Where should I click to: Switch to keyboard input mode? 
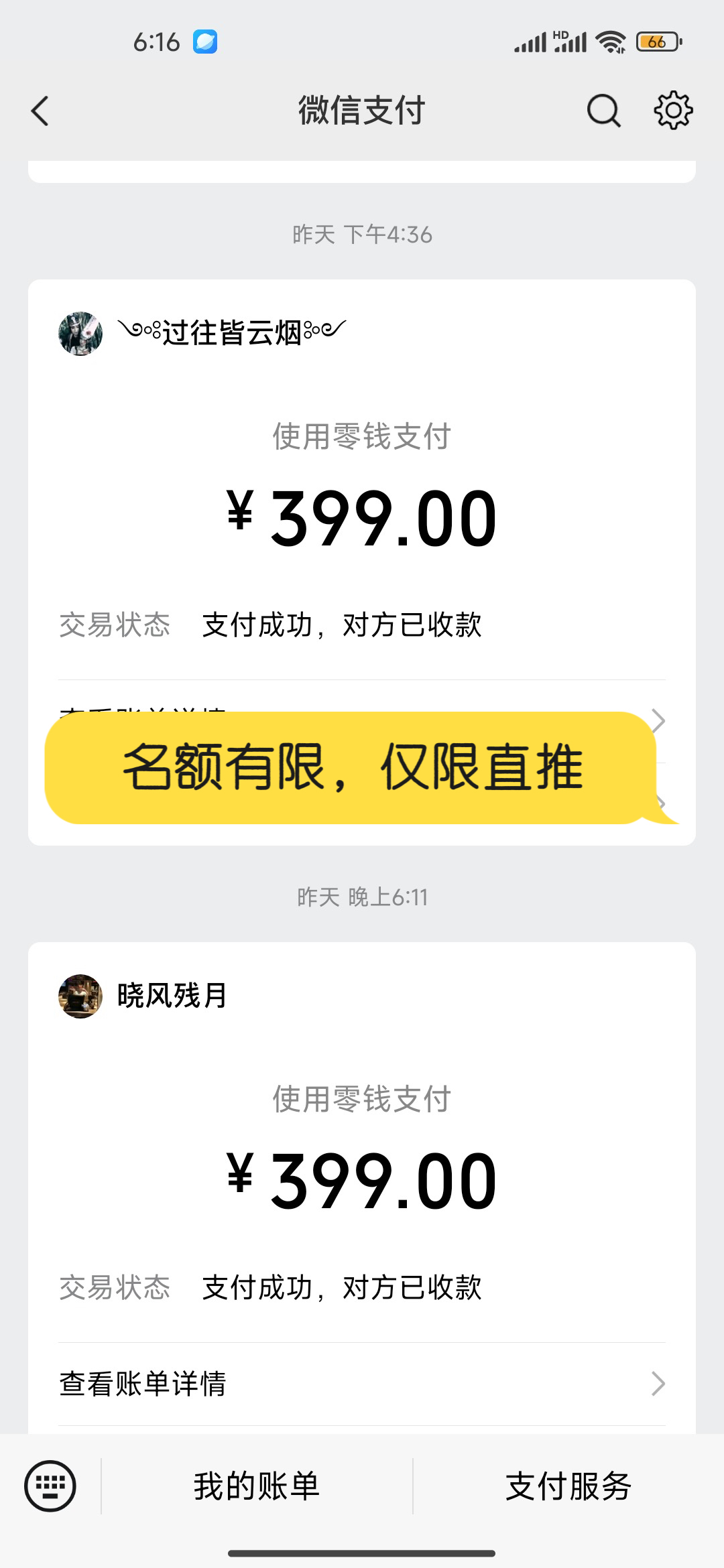pyautogui.click(x=50, y=1486)
